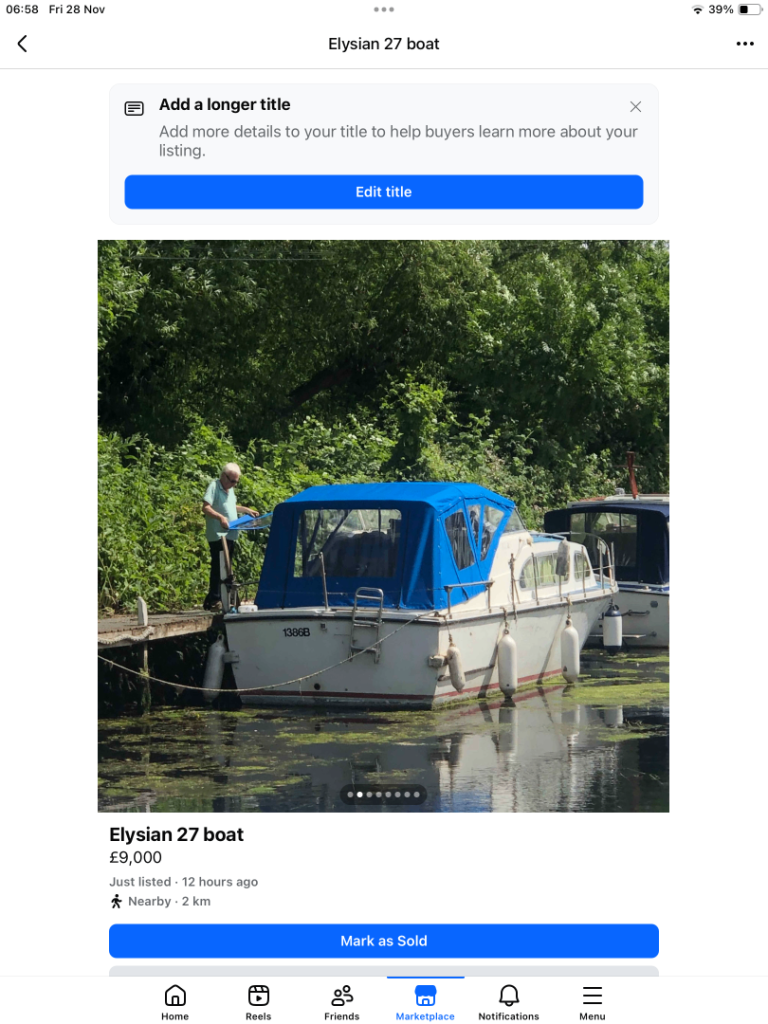Screen dimensions: 768x1024
Task: Open the Notifications tab
Action: click(508, 1001)
